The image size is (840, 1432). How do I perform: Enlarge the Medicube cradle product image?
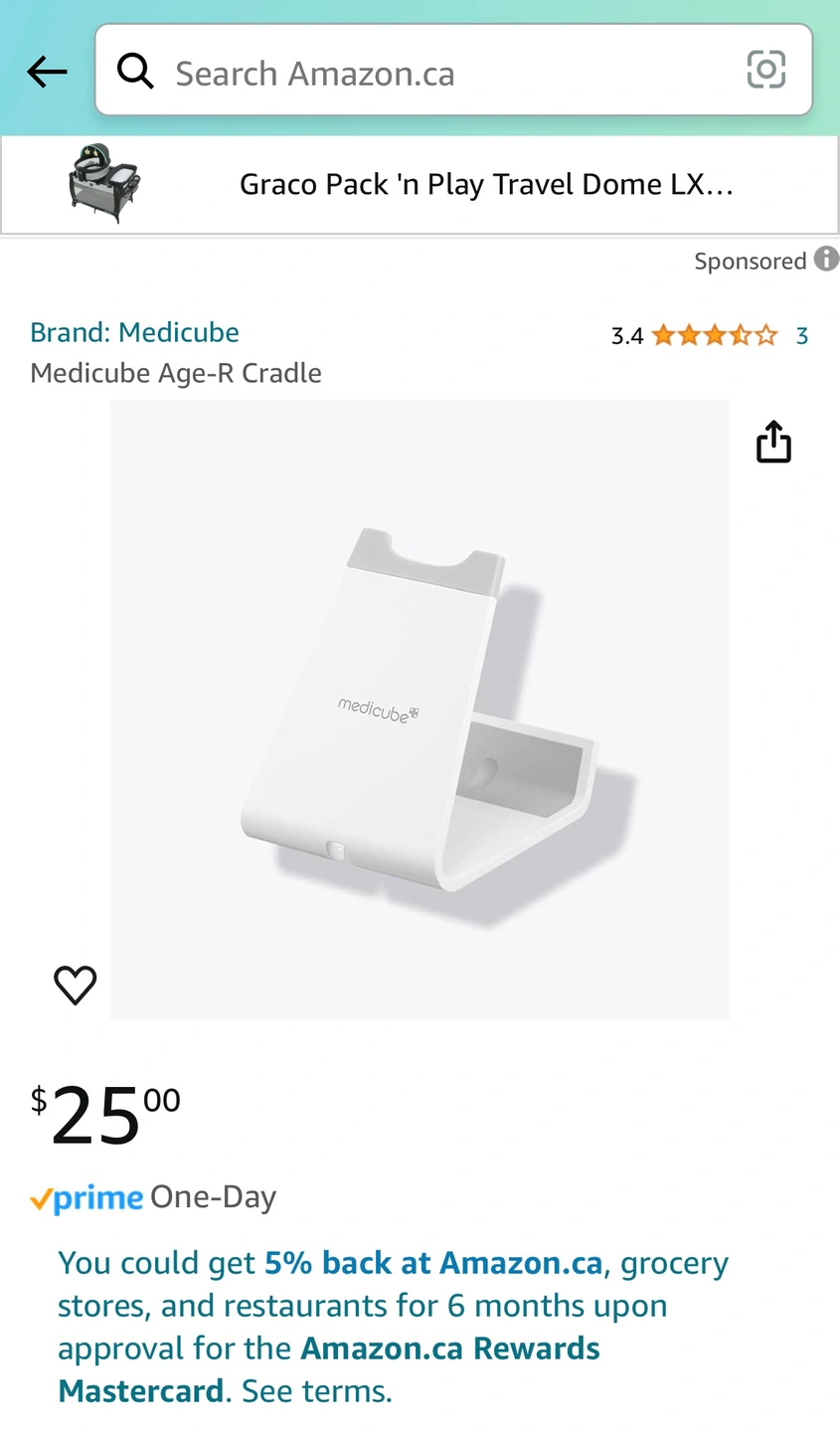pos(420,709)
